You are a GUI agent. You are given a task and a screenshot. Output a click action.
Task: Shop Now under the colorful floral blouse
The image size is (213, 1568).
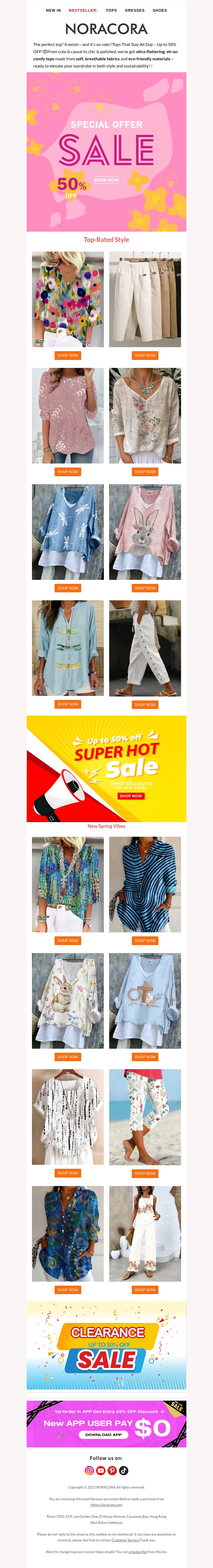68,355
